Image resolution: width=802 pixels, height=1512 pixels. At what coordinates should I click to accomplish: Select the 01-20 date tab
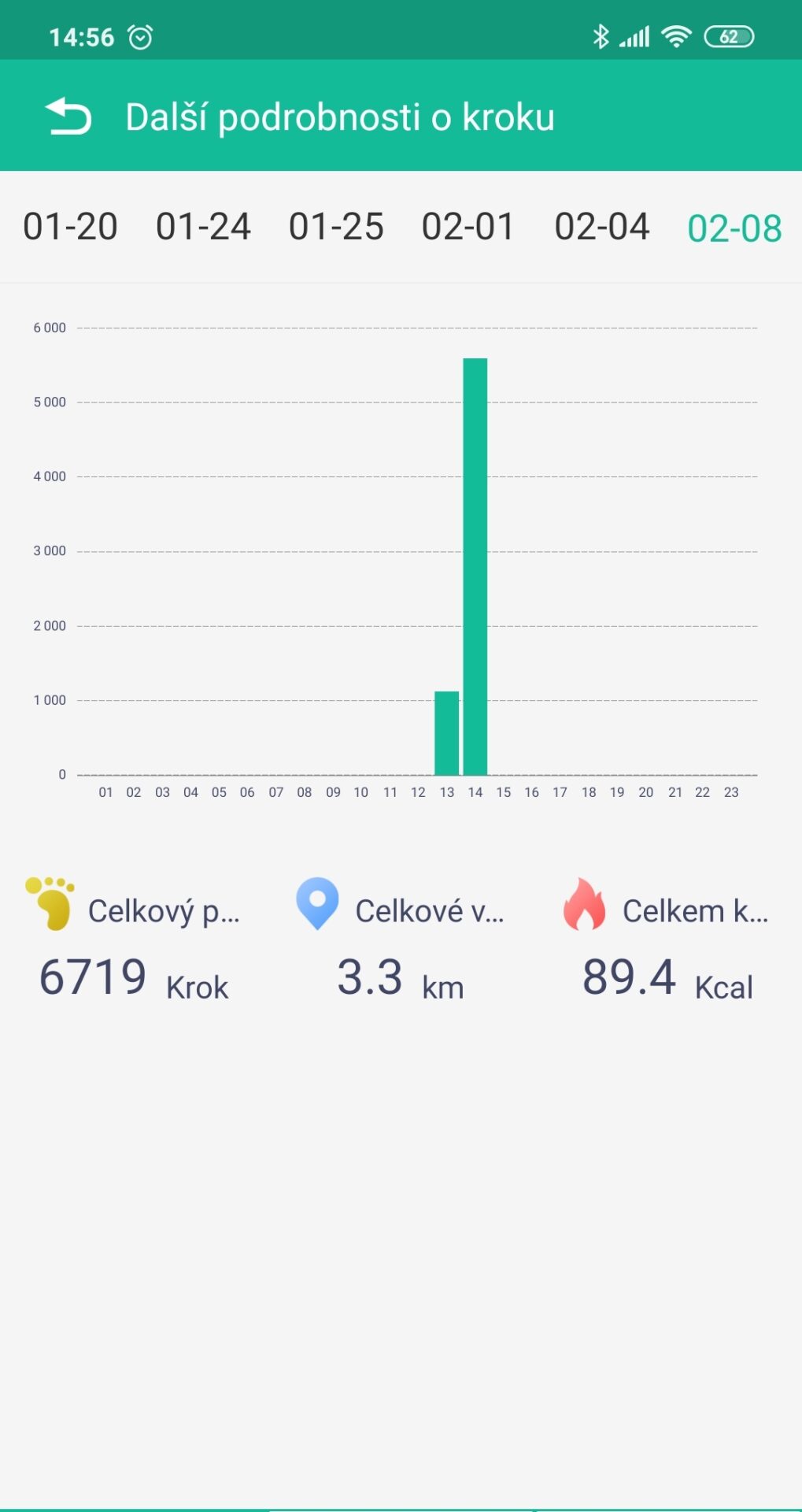tap(70, 227)
